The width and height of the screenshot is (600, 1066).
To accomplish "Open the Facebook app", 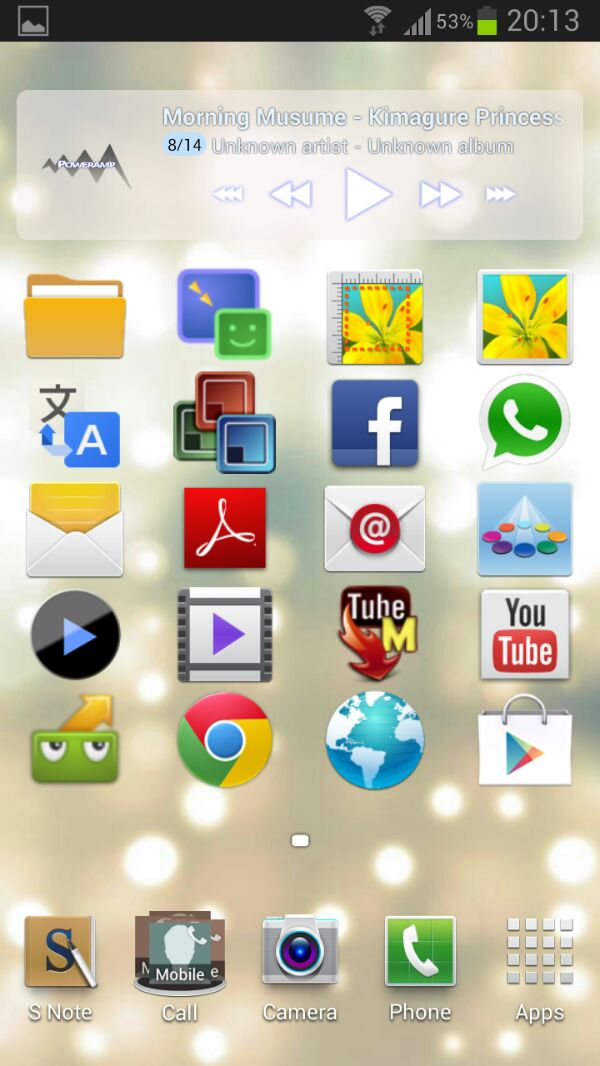I will click(x=375, y=424).
